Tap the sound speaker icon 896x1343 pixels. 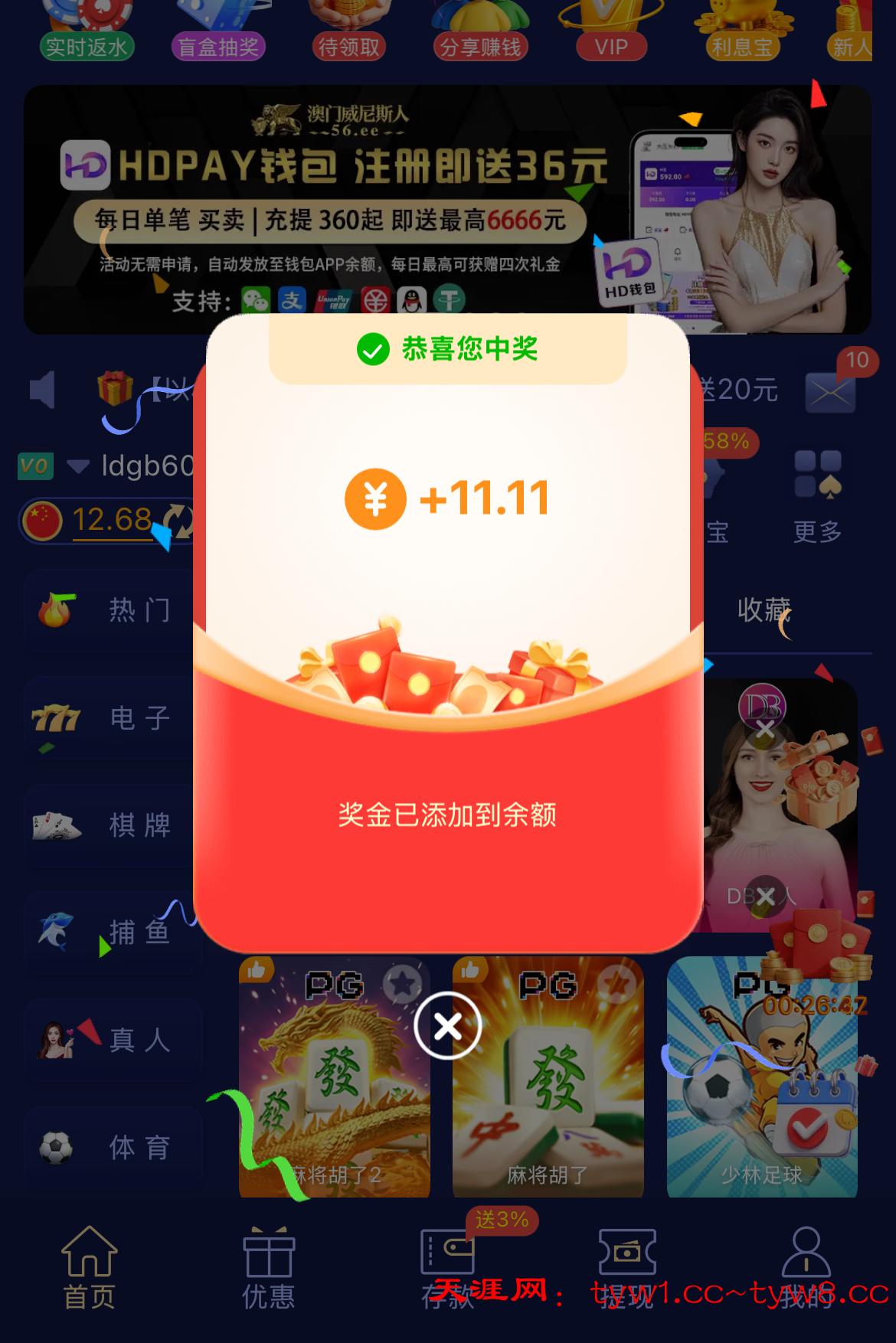(x=43, y=390)
